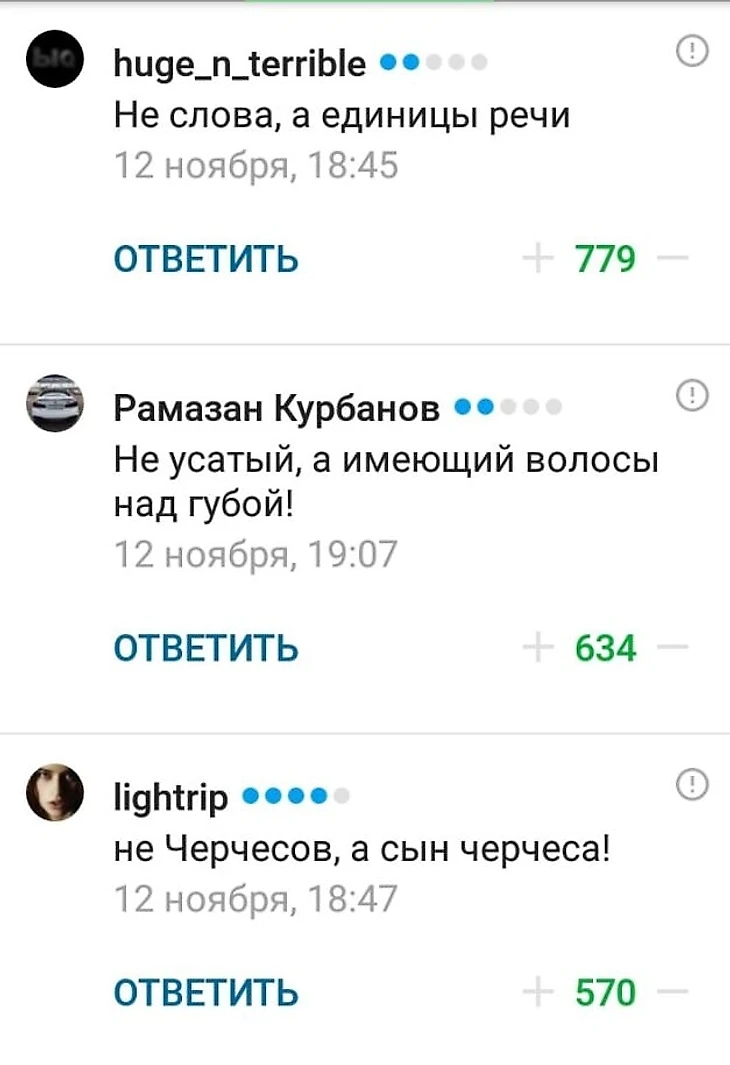Viewport: 730px width, 1065px height.
Task: Downvote Рамазан Курбанов's comment with minus
Action: coord(674,650)
